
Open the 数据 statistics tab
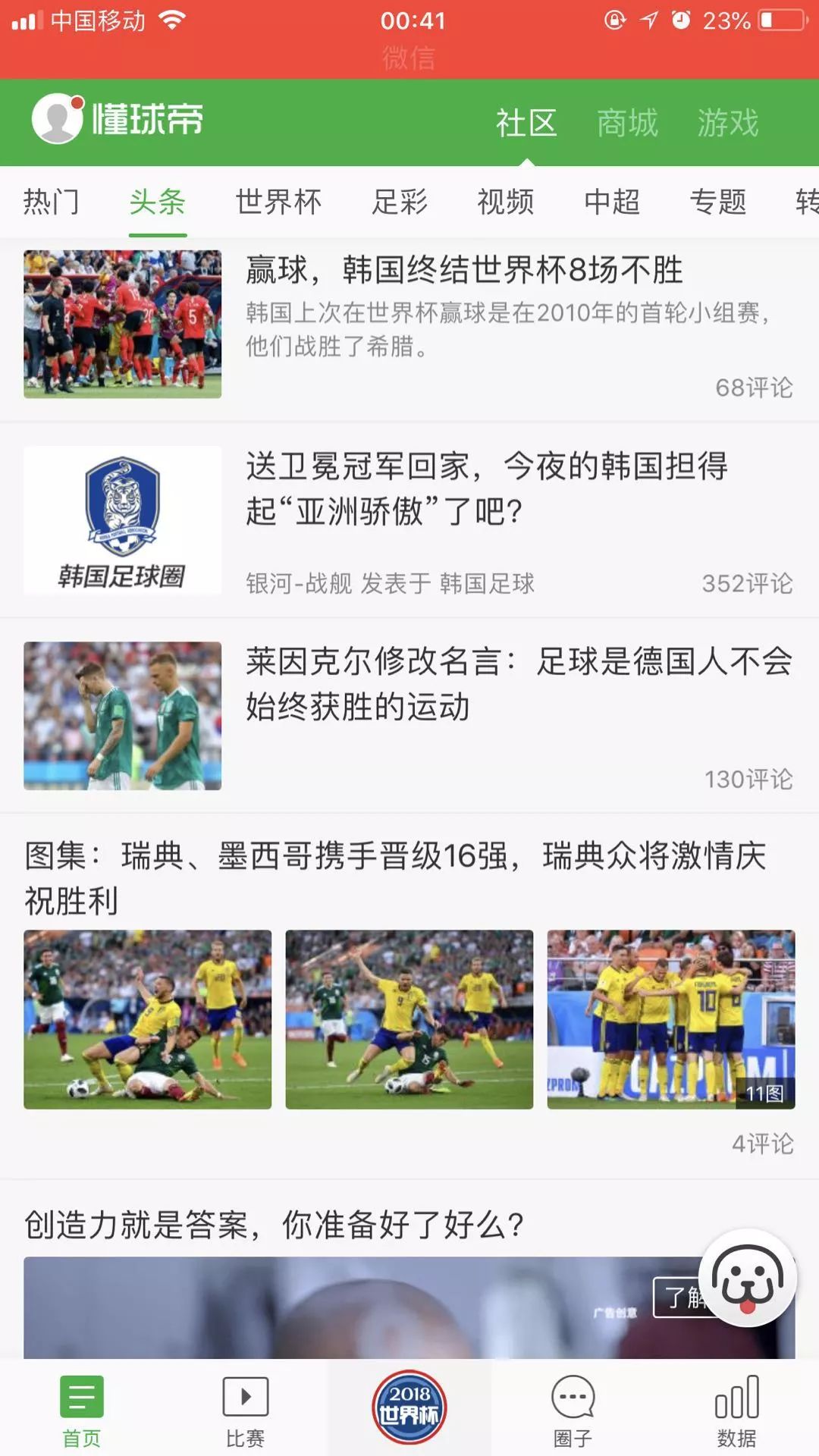tap(736, 1410)
